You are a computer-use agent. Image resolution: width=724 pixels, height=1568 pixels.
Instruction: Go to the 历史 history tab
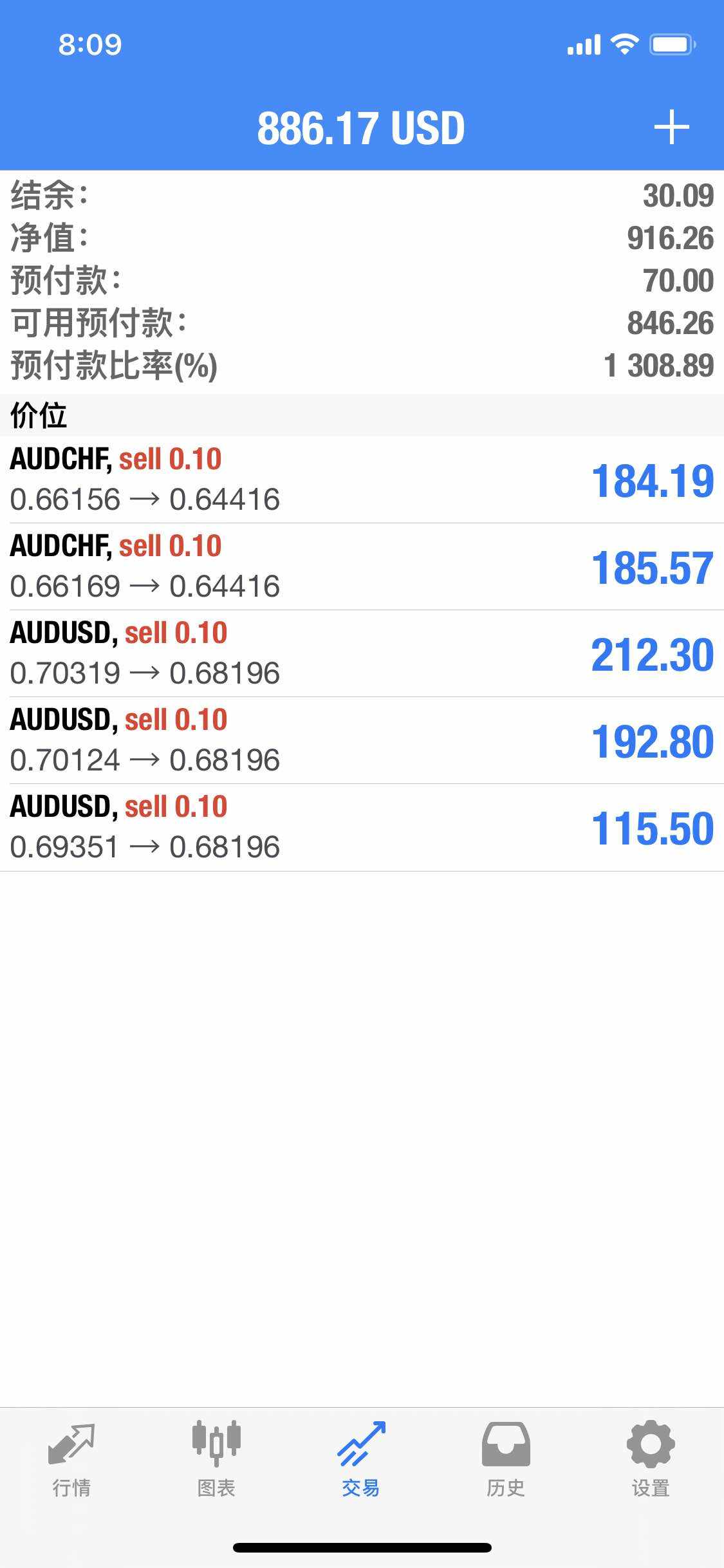point(506,1459)
